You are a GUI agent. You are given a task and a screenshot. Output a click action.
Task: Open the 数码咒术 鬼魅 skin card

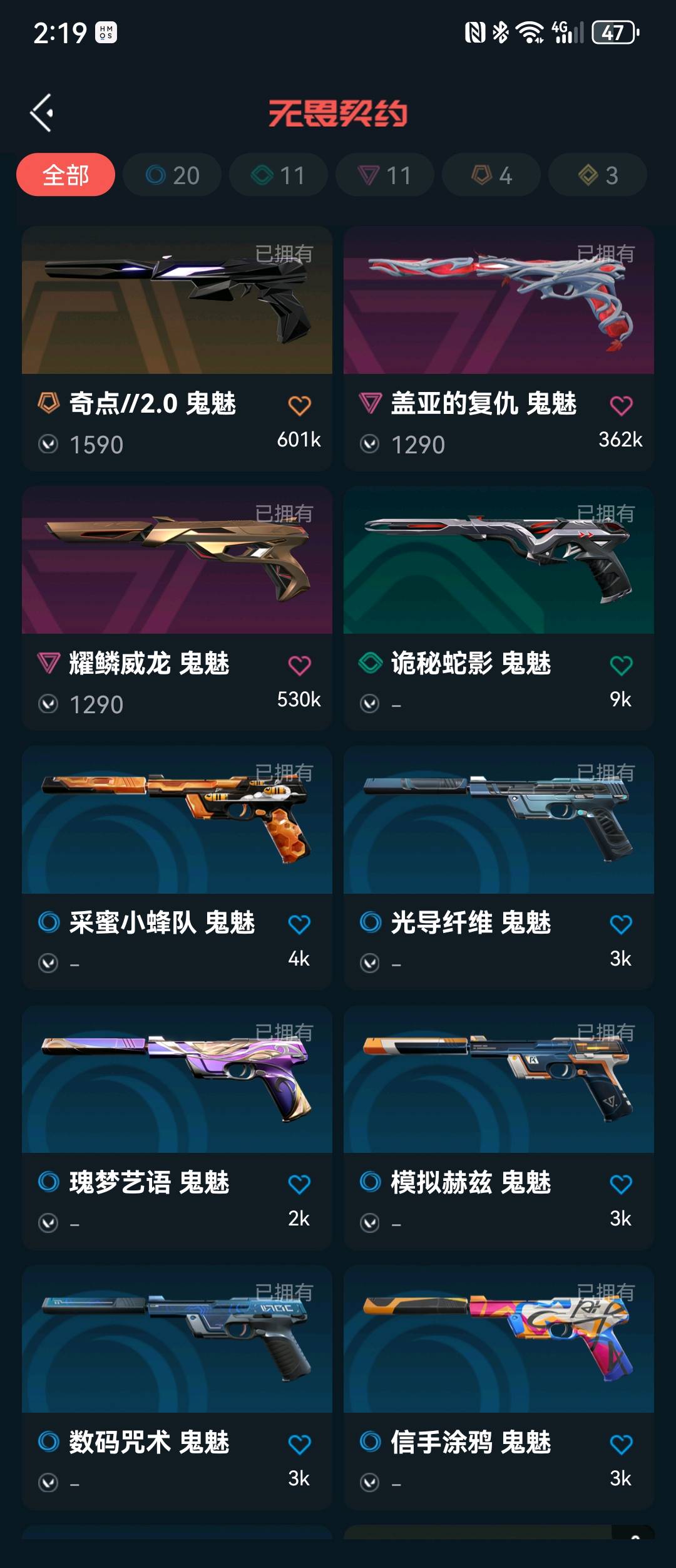point(177,1340)
